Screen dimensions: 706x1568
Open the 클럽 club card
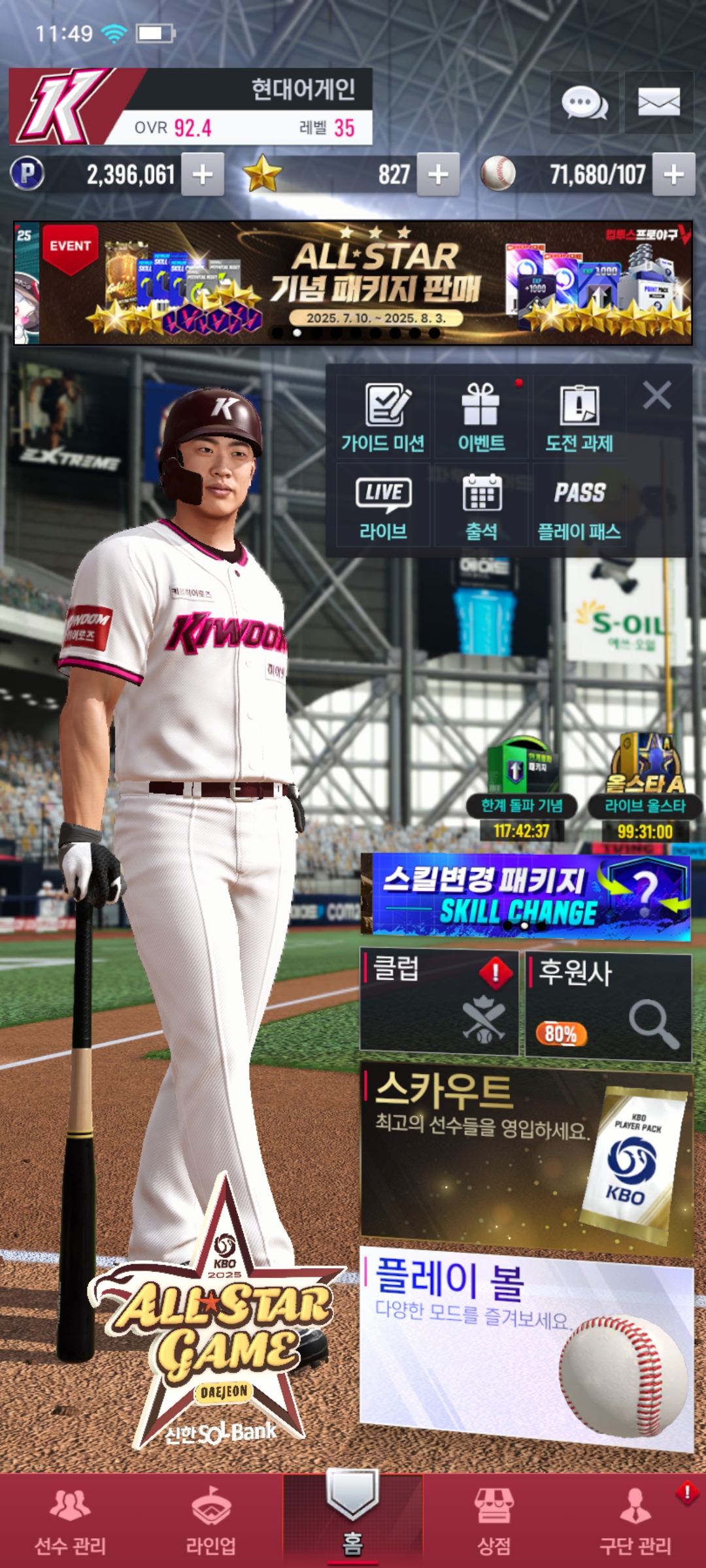[439, 1003]
